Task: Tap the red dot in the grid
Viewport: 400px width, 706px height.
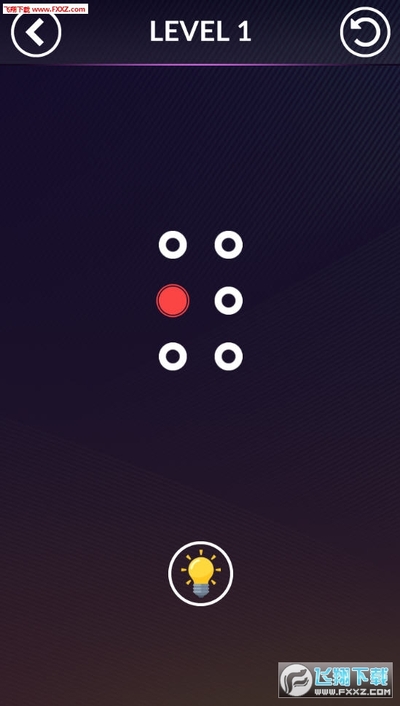Action: tap(173, 300)
